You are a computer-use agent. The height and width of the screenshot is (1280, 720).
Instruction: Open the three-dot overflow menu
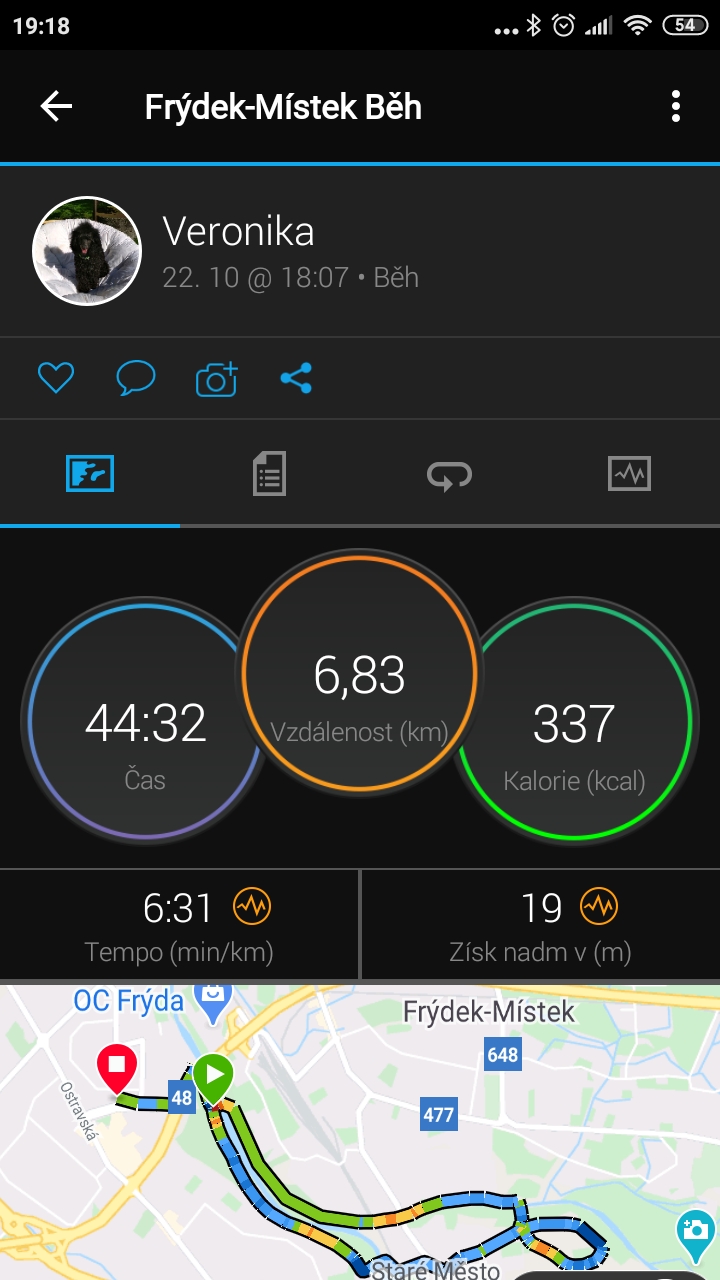click(676, 106)
